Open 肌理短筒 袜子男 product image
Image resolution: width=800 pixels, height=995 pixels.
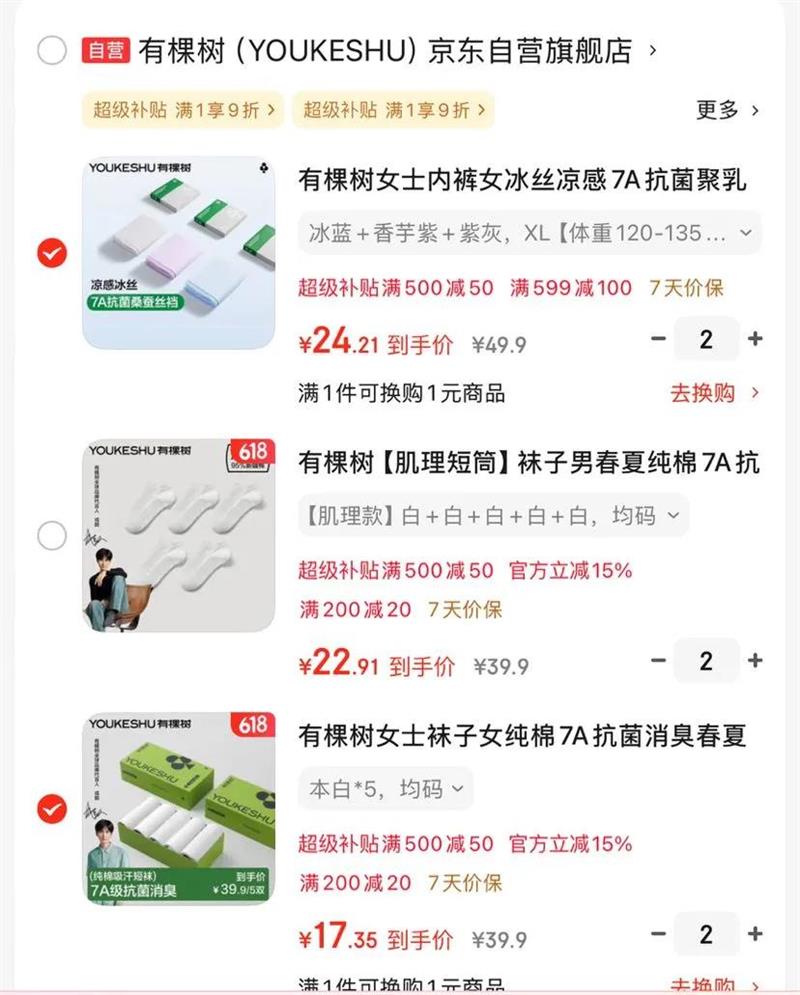pyautogui.click(x=179, y=535)
